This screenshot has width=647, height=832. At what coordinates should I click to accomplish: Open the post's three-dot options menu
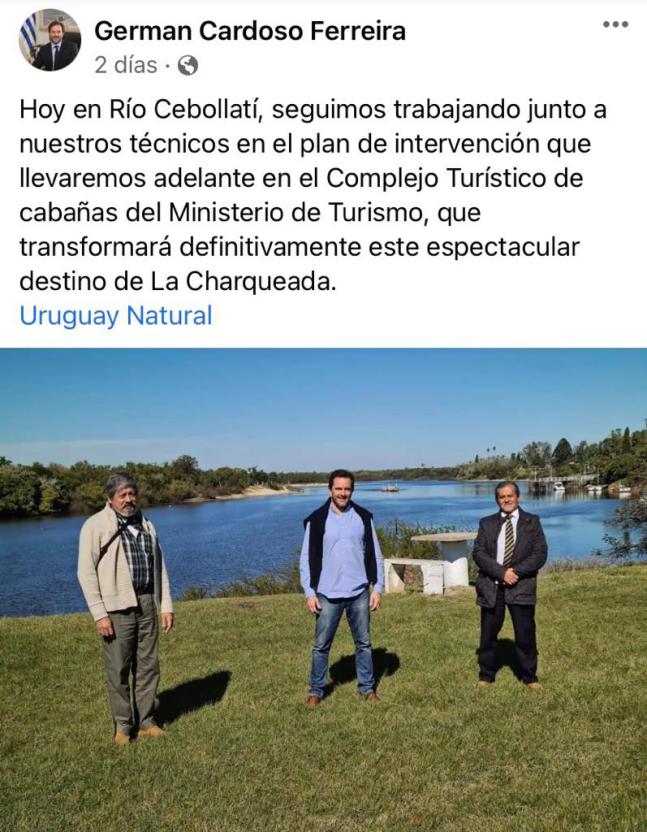point(615,24)
